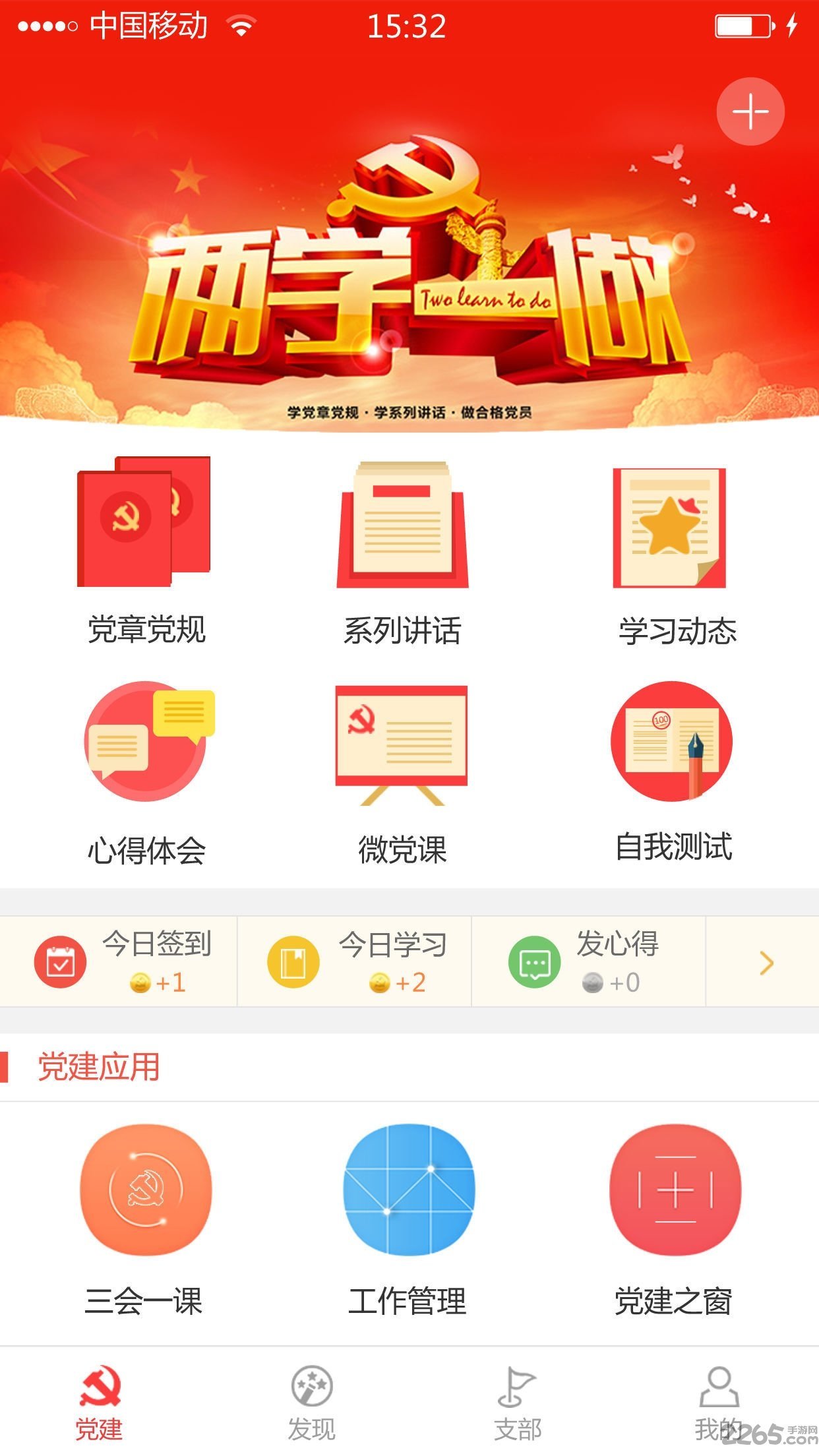Open the 三会一课 app
This screenshot has width=819, height=1456.
(146, 1221)
